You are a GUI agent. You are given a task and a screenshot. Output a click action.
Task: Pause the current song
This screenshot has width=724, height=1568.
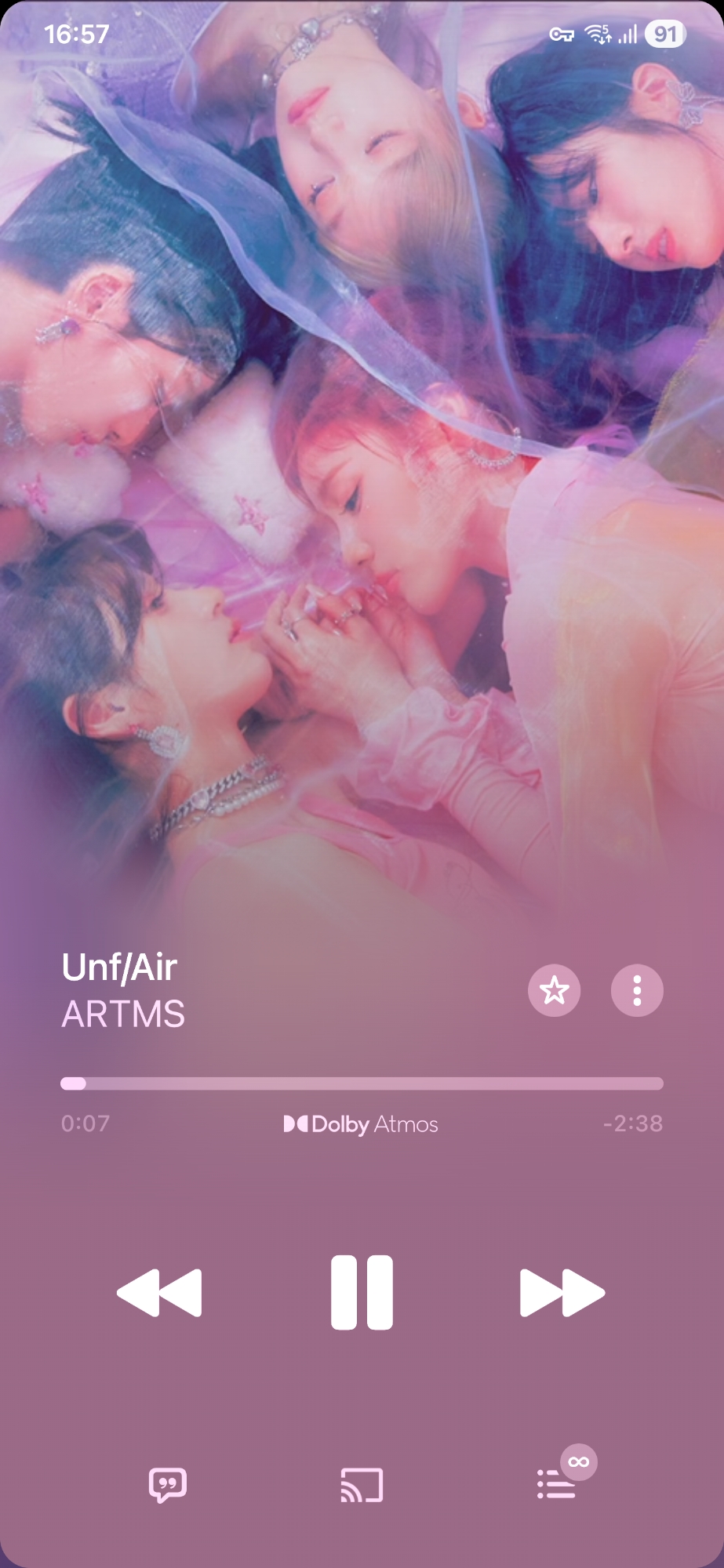click(x=362, y=1292)
